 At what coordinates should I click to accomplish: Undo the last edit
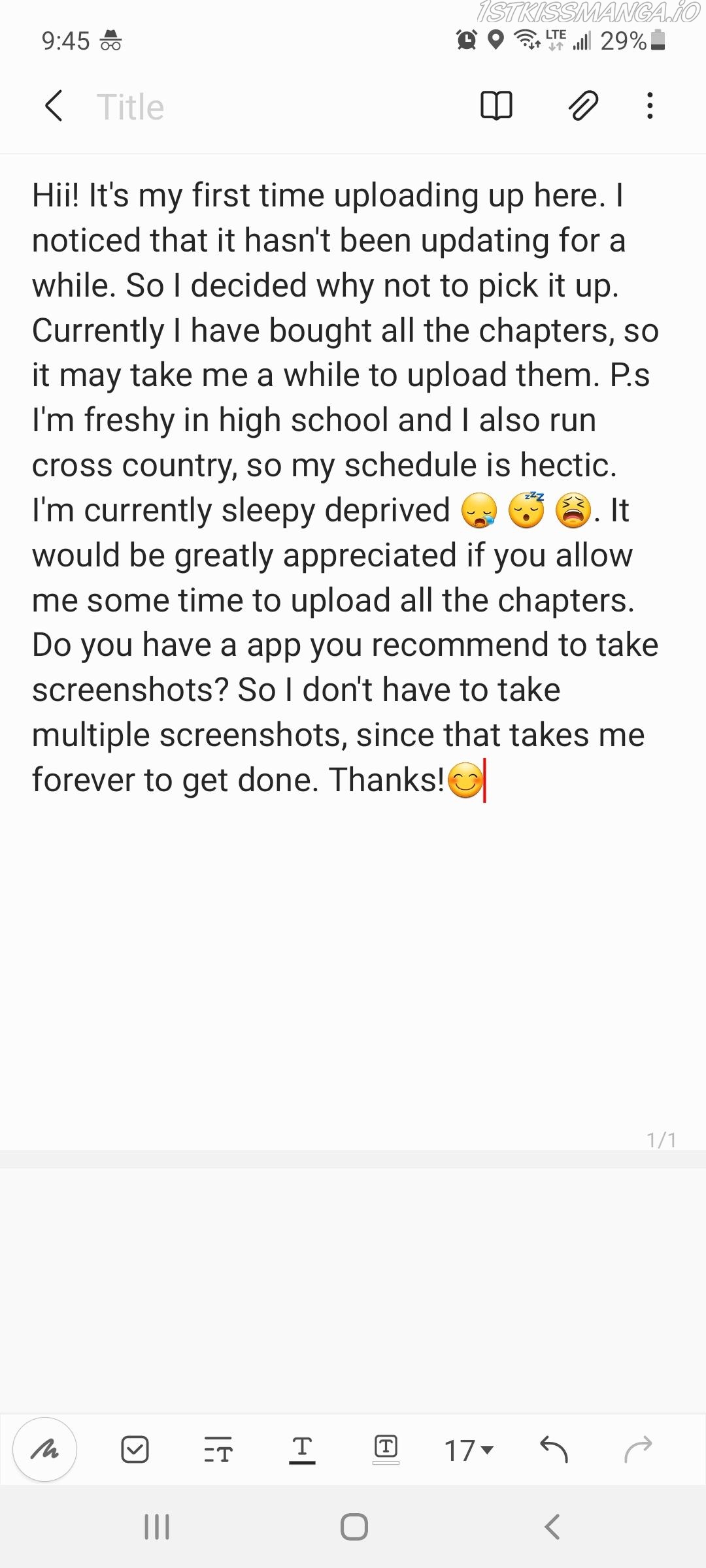554,1450
